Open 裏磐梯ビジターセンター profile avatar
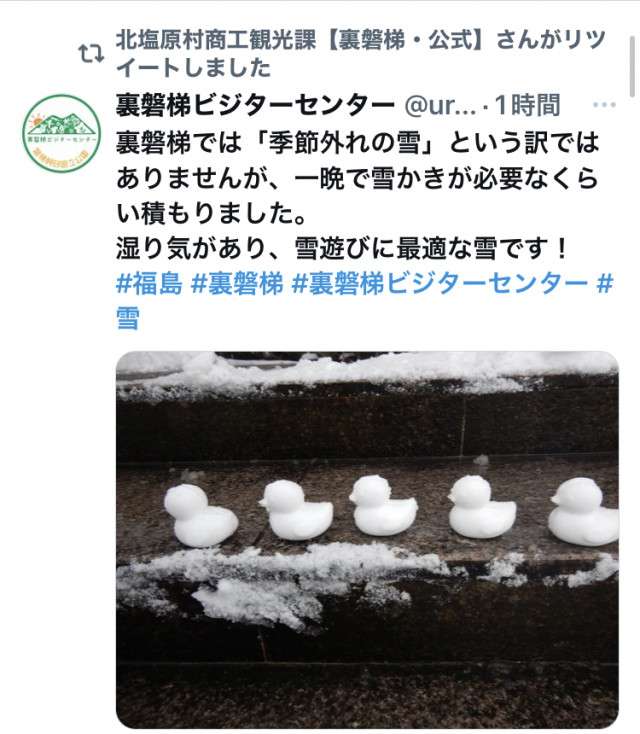 point(61,134)
